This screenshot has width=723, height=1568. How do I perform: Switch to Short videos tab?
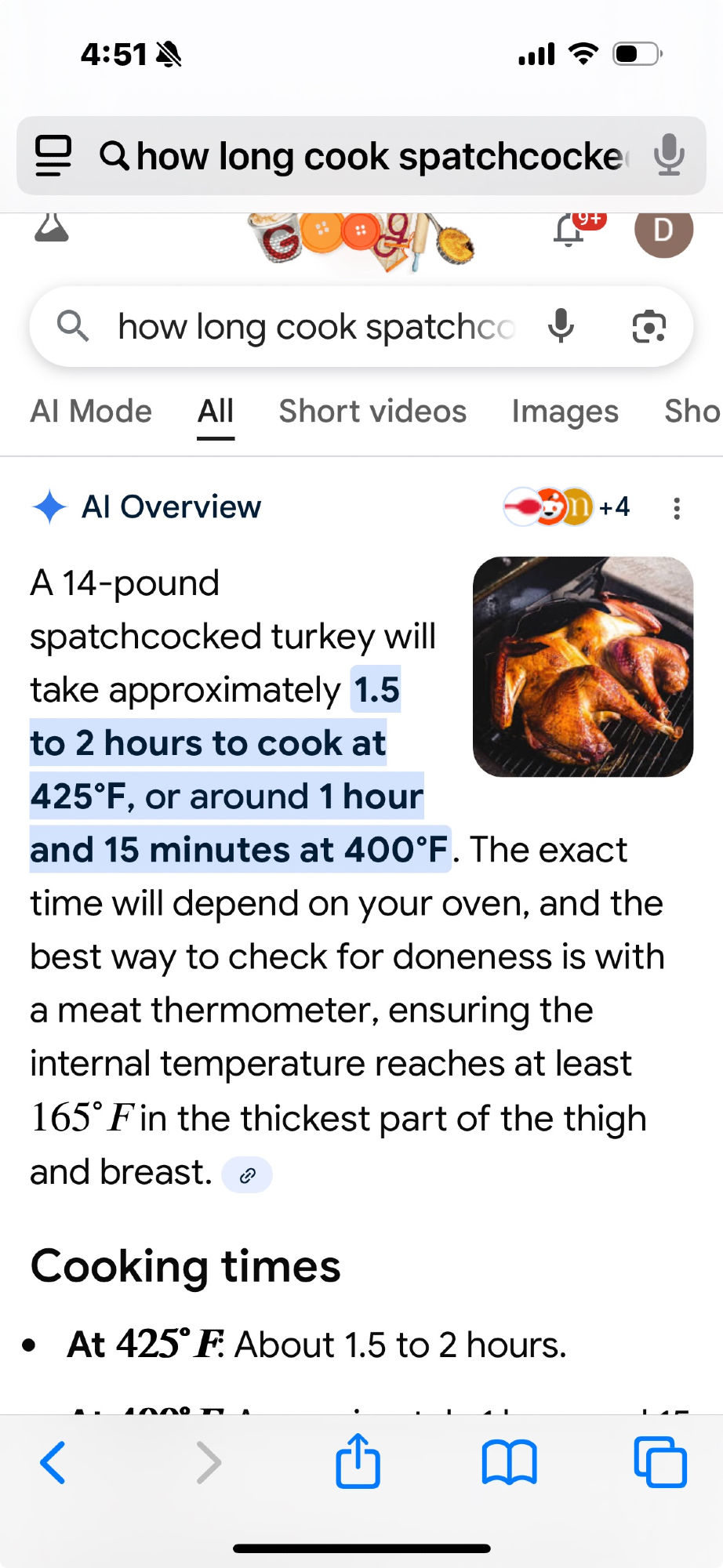[372, 412]
